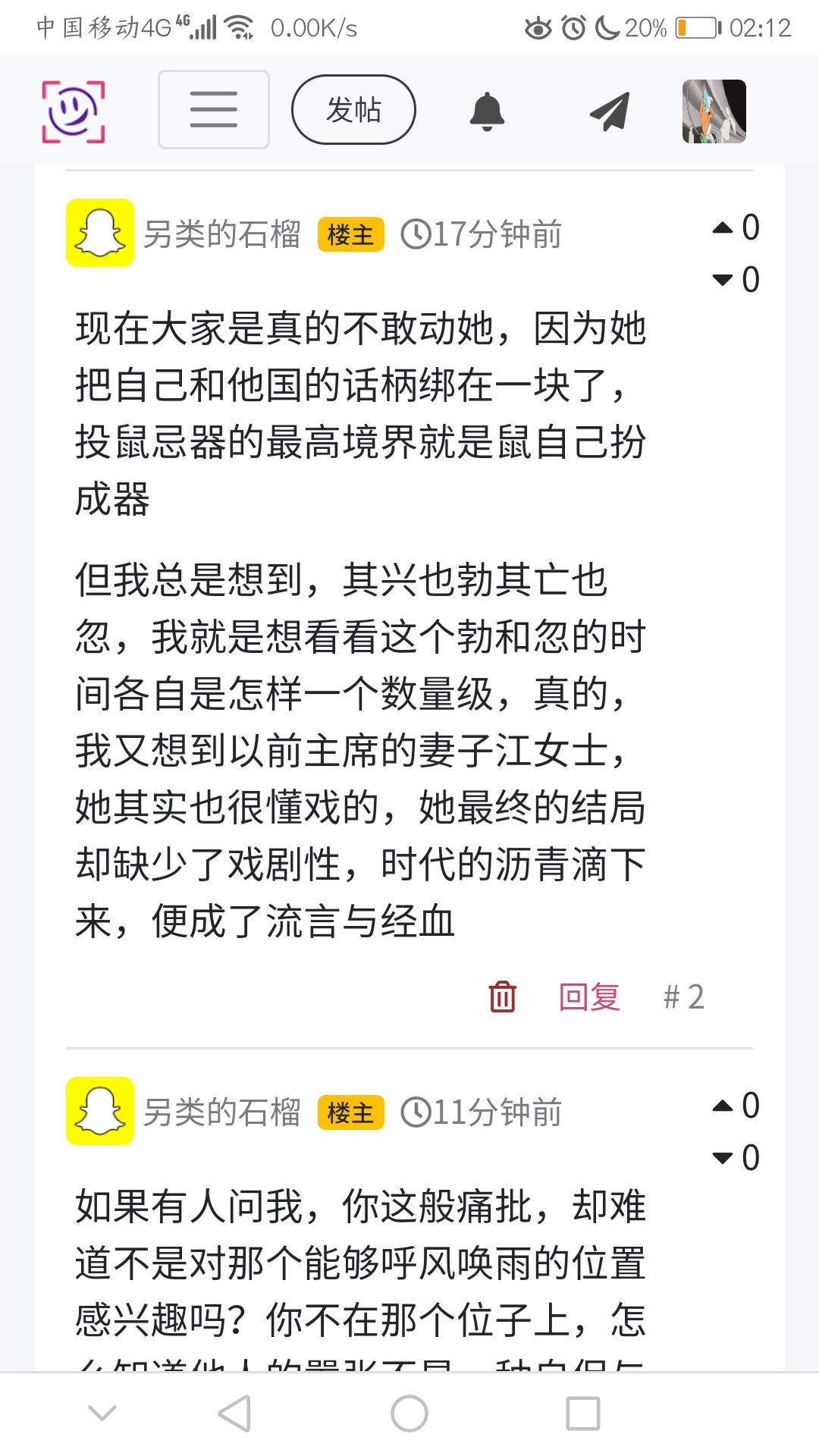
Task: Upvote the post from 17分钟前
Action: pos(723,227)
